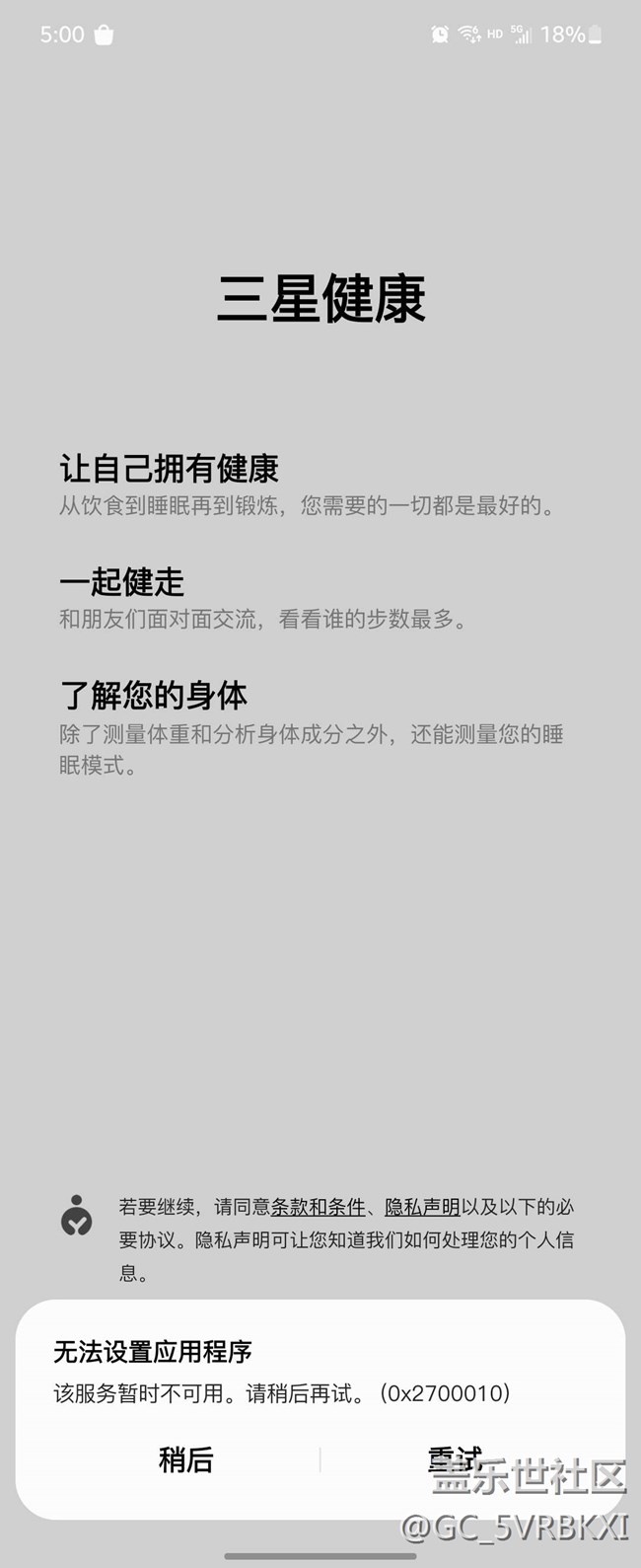The height and width of the screenshot is (1568, 641).
Task: Tap 重试 to retry setup
Action: (456, 1459)
